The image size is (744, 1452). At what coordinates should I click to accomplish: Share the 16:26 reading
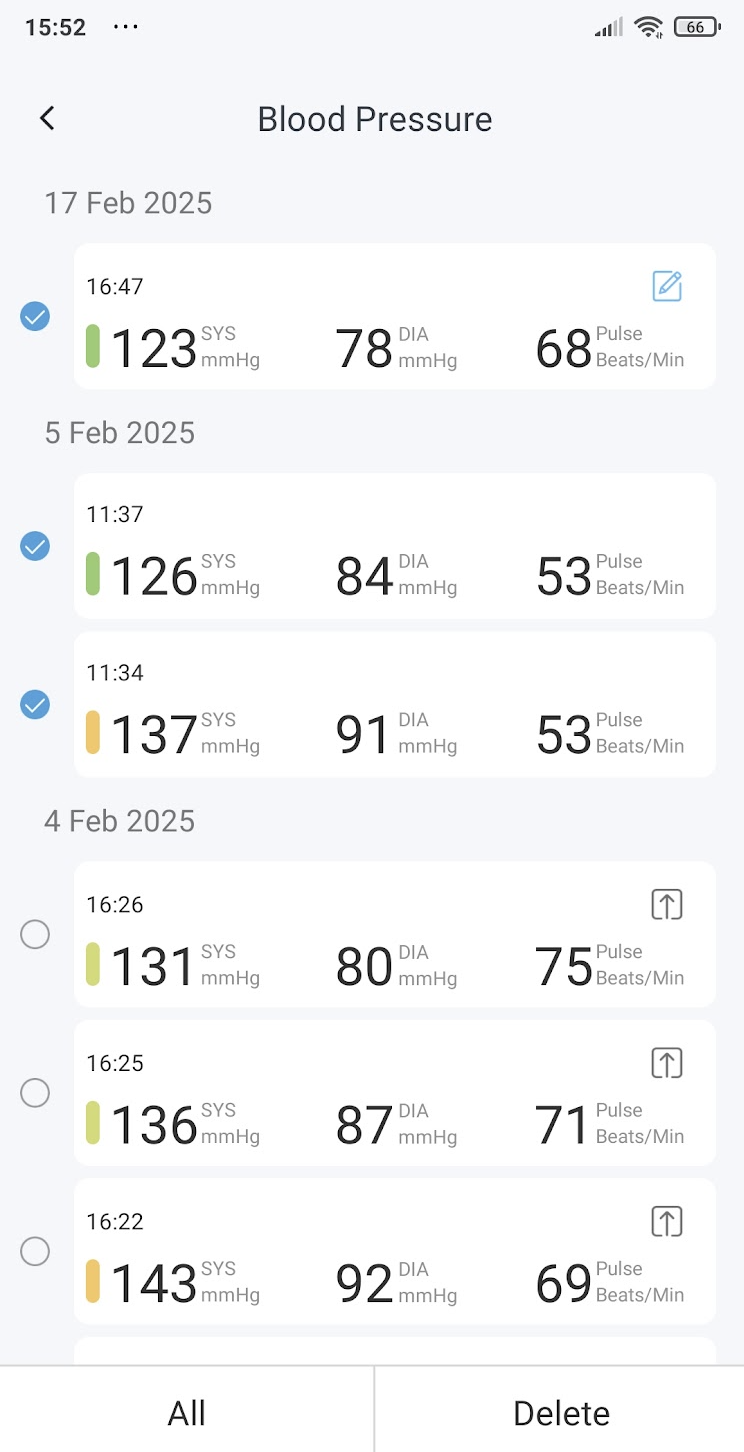coord(667,904)
